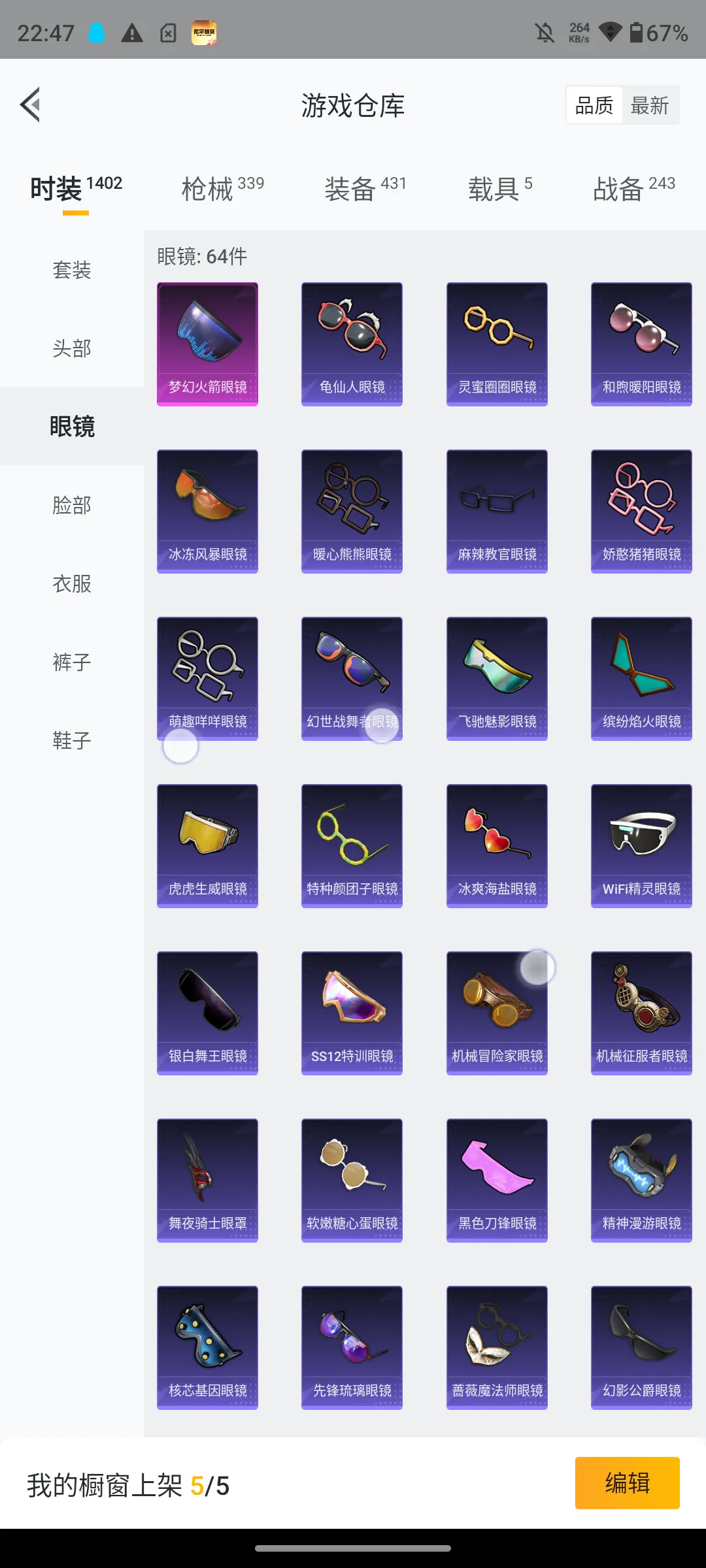Go back using the arrow icon
The image size is (706, 1568).
31,105
